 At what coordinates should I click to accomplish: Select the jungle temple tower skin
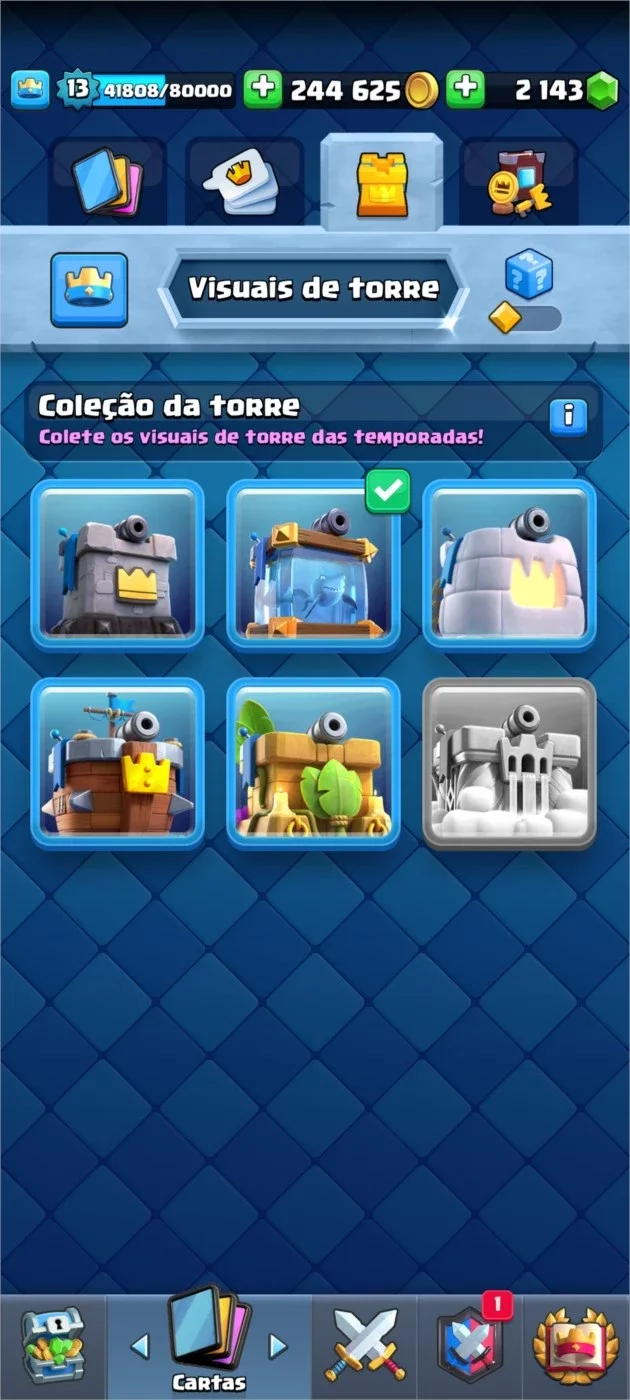[x=314, y=763]
